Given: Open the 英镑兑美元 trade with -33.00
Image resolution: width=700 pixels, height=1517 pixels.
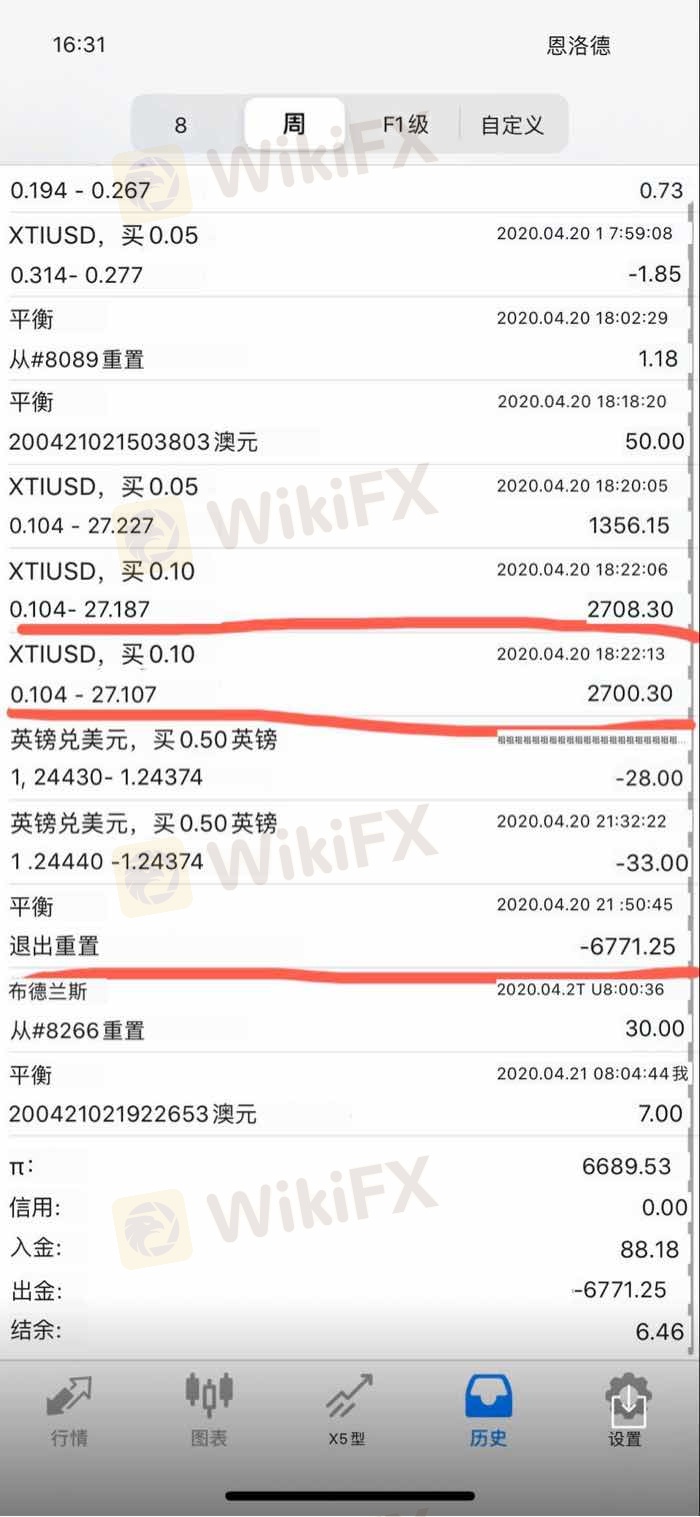Looking at the screenshot, I should coord(347,842).
